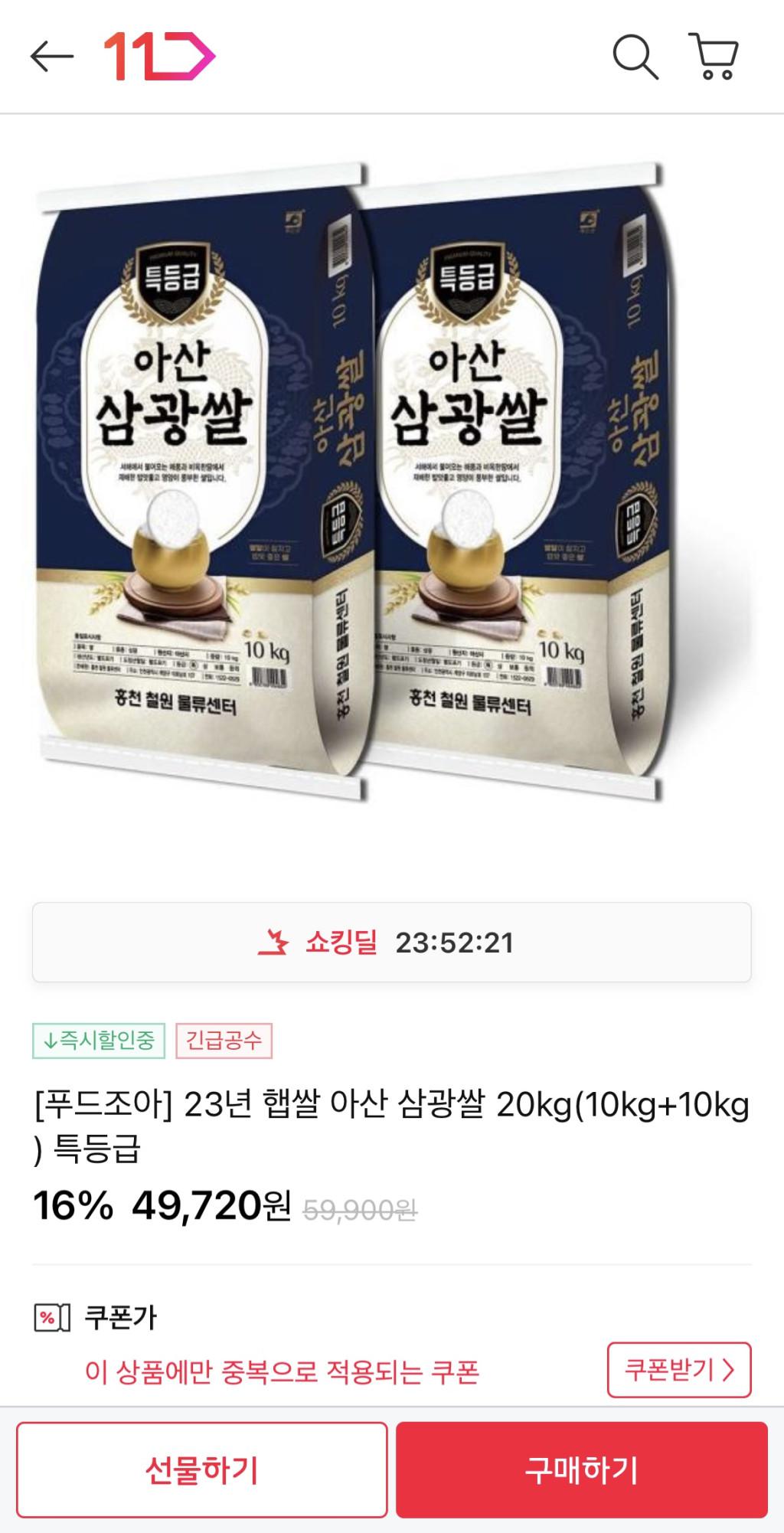Go back using the arrow icon
The width and height of the screenshot is (784, 1533).
point(52,57)
